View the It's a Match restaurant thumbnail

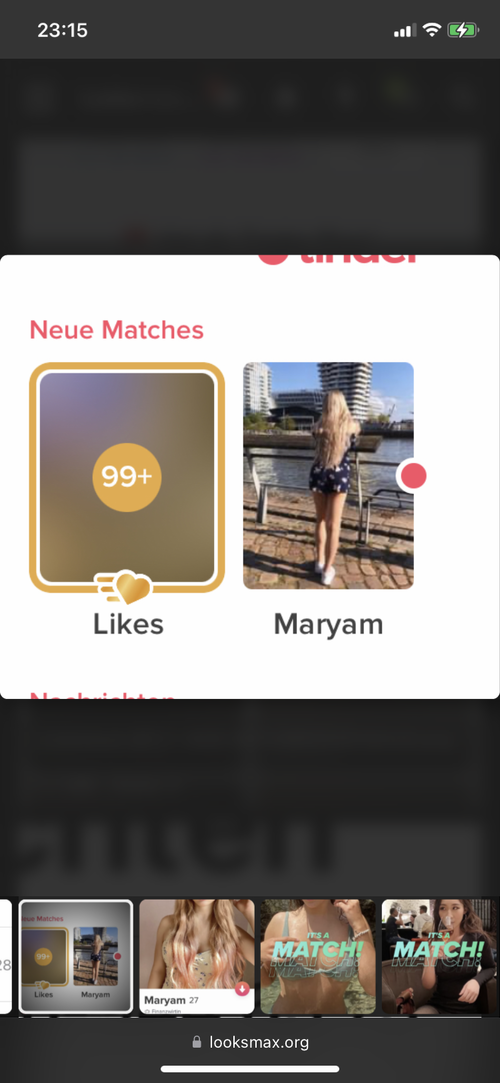coord(439,956)
